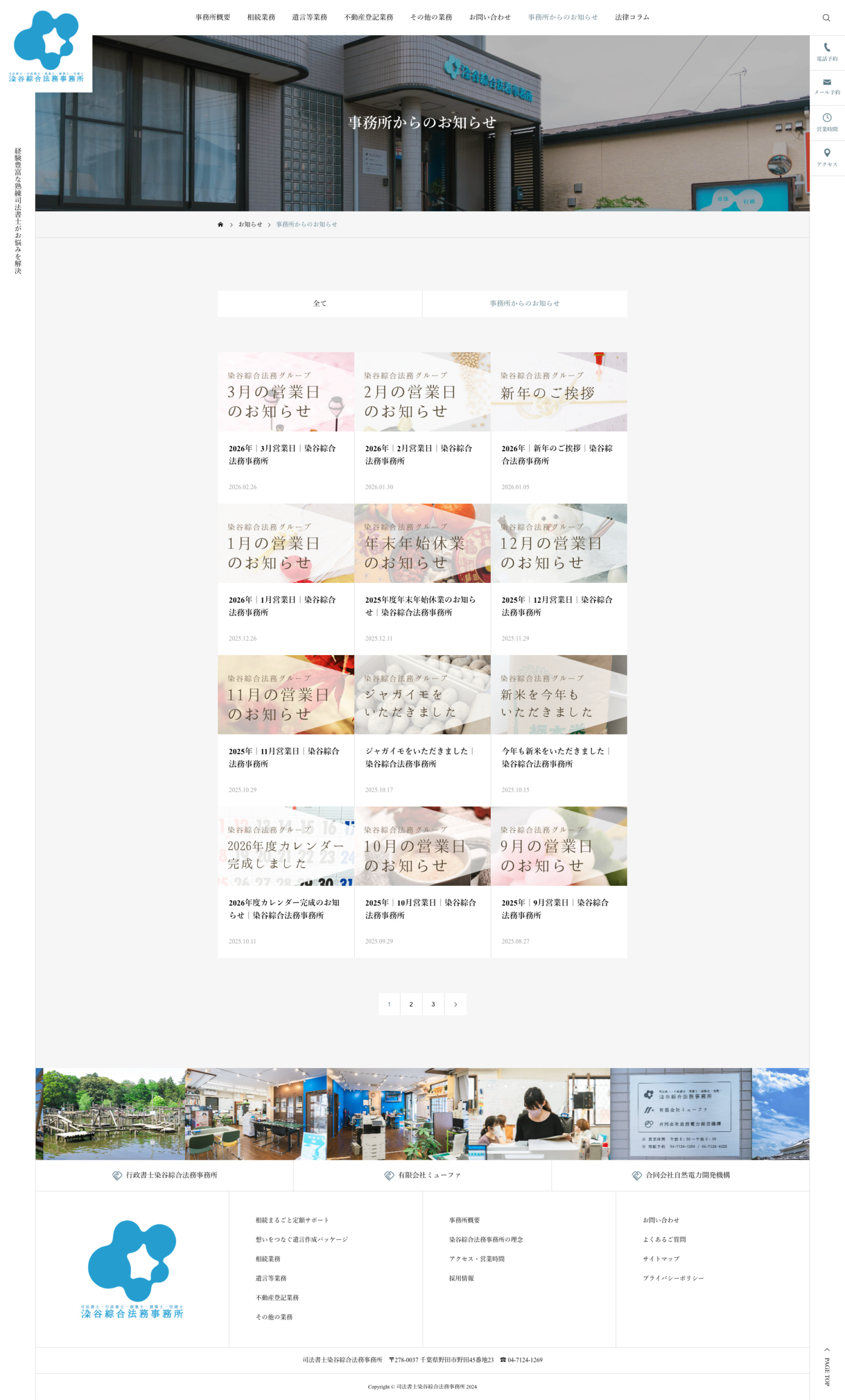Go to 相続業務 in the top menu
The width and height of the screenshot is (845, 1400).
pos(261,17)
